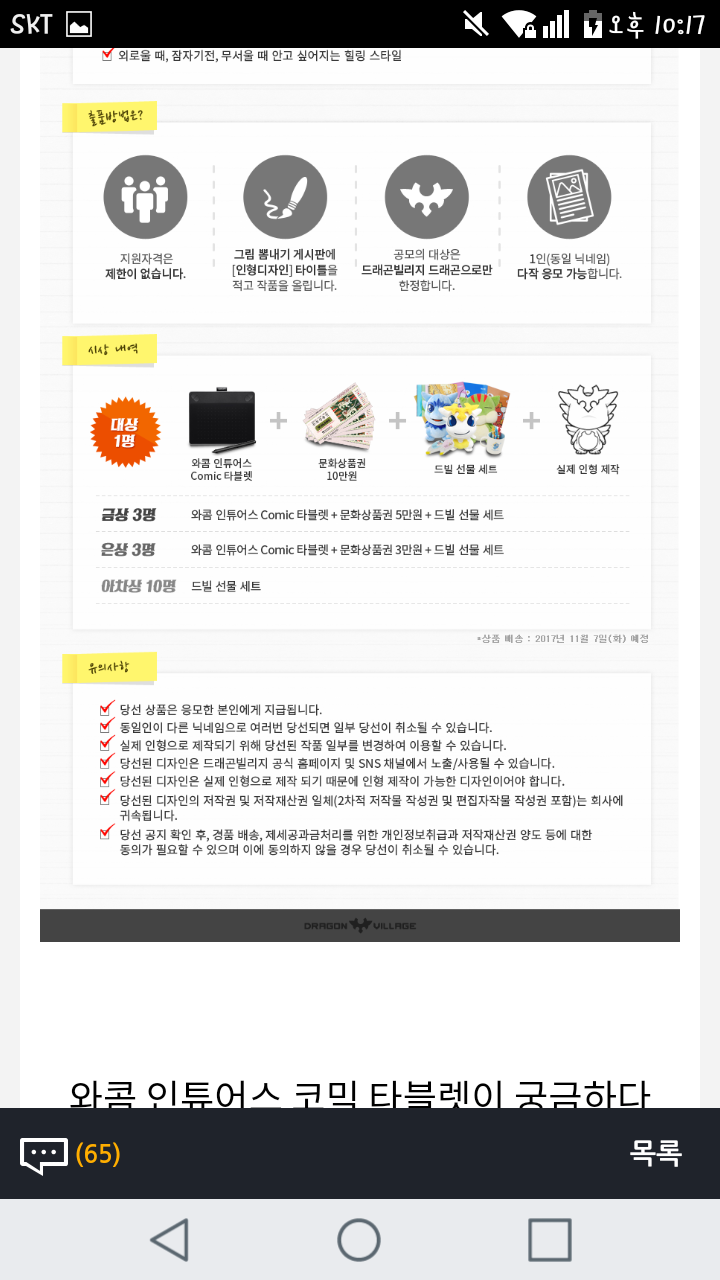Return to the home screen
Viewport: 720px width, 1280px height.
(359, 1240)
